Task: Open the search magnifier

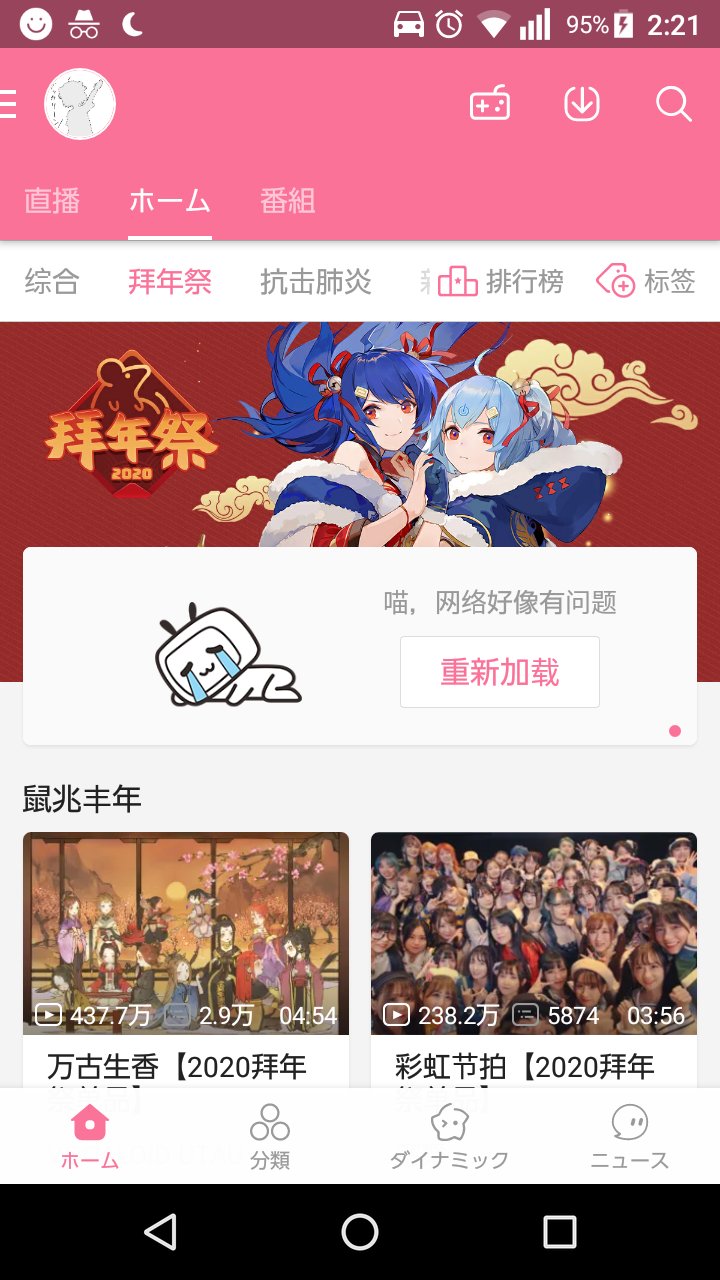Action: 673,104
